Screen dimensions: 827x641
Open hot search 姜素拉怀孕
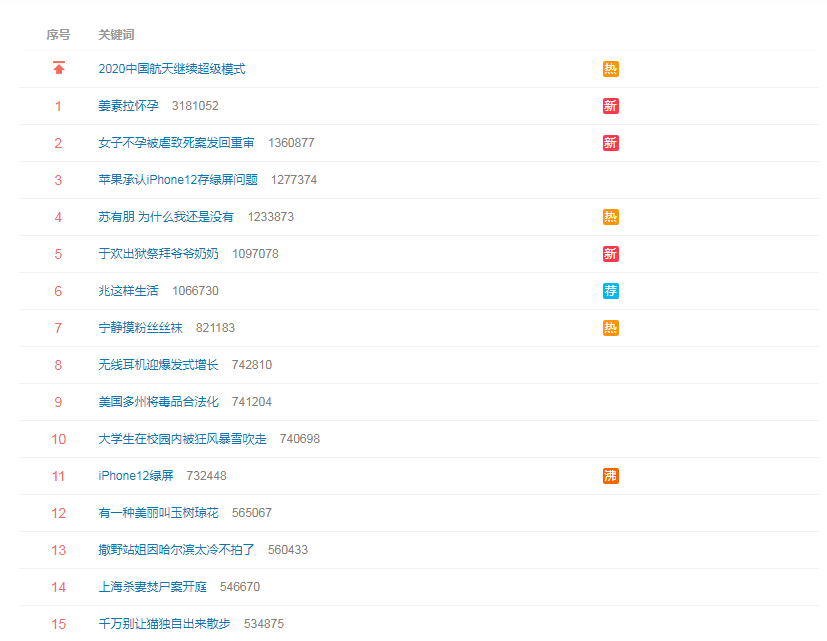pos(128,106)
